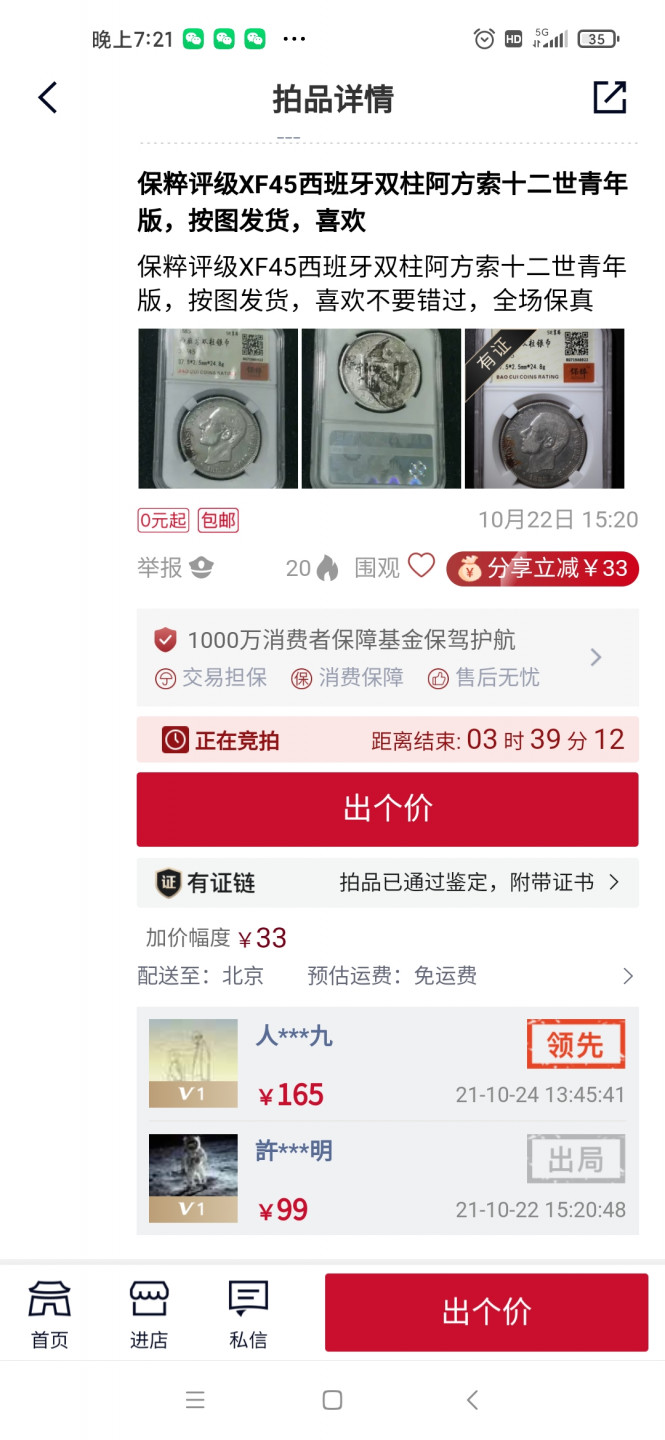Go back using the top-left arrow
665x1440 pixels.
[48, 98]
